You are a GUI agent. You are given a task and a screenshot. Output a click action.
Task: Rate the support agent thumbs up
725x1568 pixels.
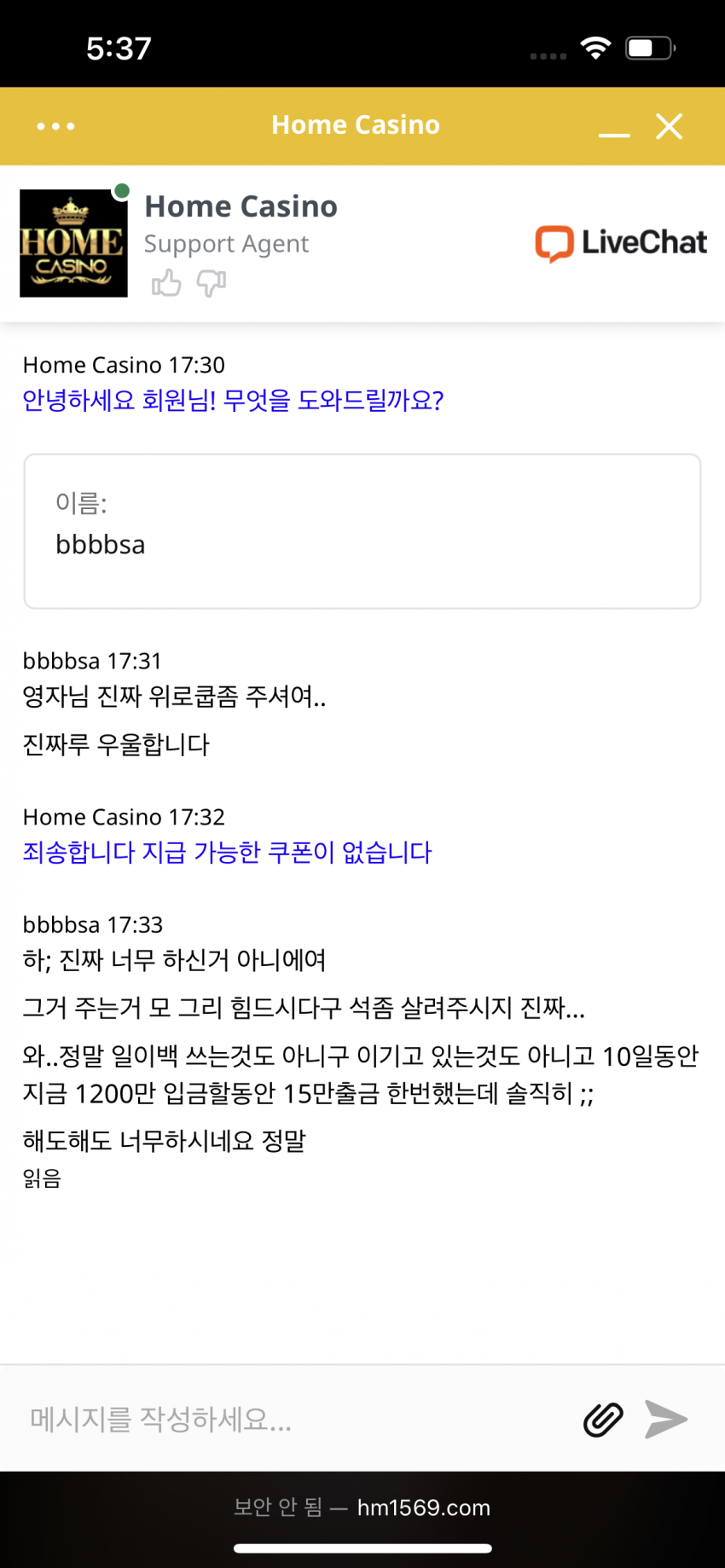pos(166,283)
